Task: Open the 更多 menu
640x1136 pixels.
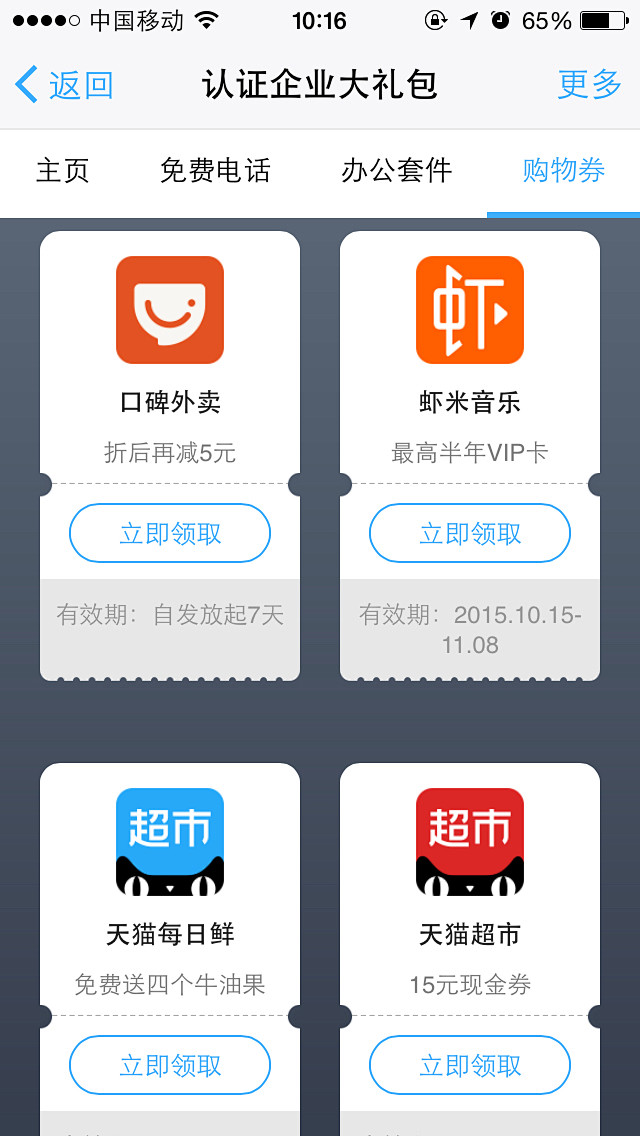Action: [589, 85]
